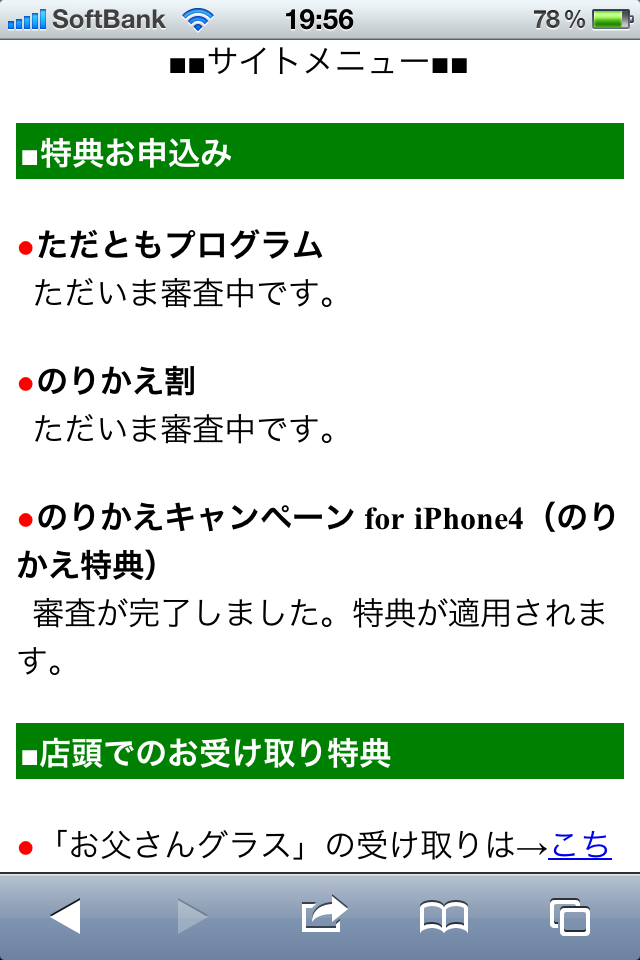This screenshot has width=640, height=960.
Task: Go back to the previous page
Action: tap(65, 915)
